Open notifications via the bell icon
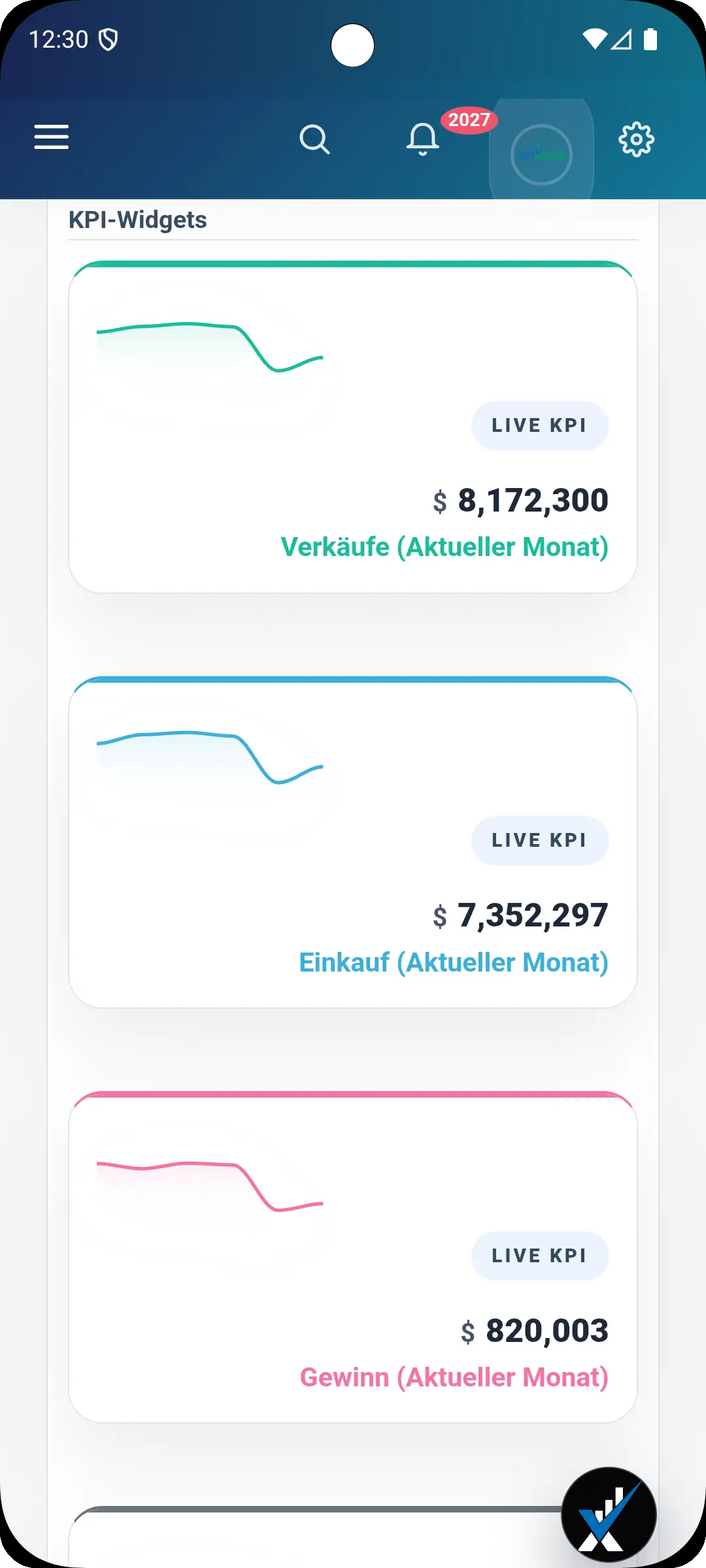Image resolution: width=706 pixels, height=1568 pixels. (x=422, y=139)
